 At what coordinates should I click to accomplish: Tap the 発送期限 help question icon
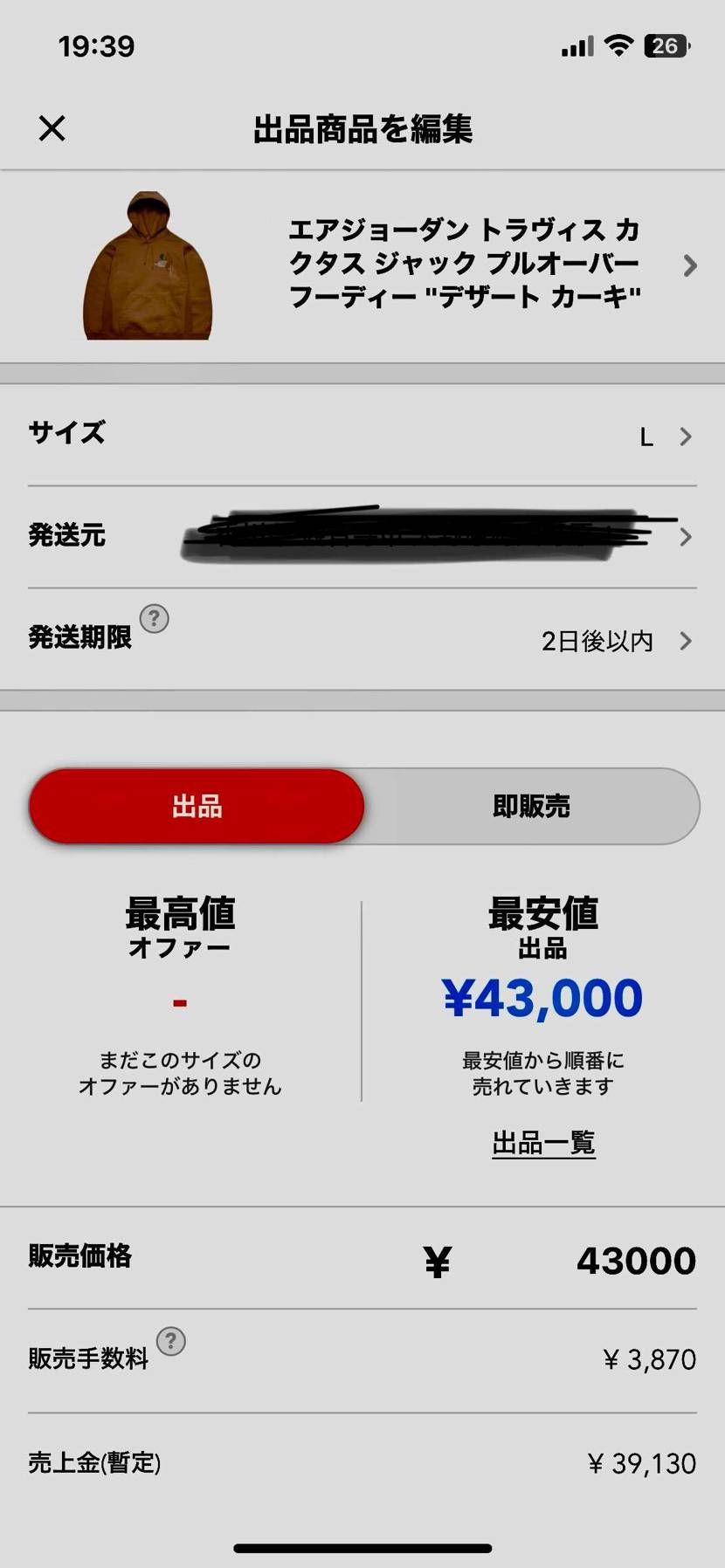coord(154,621)
